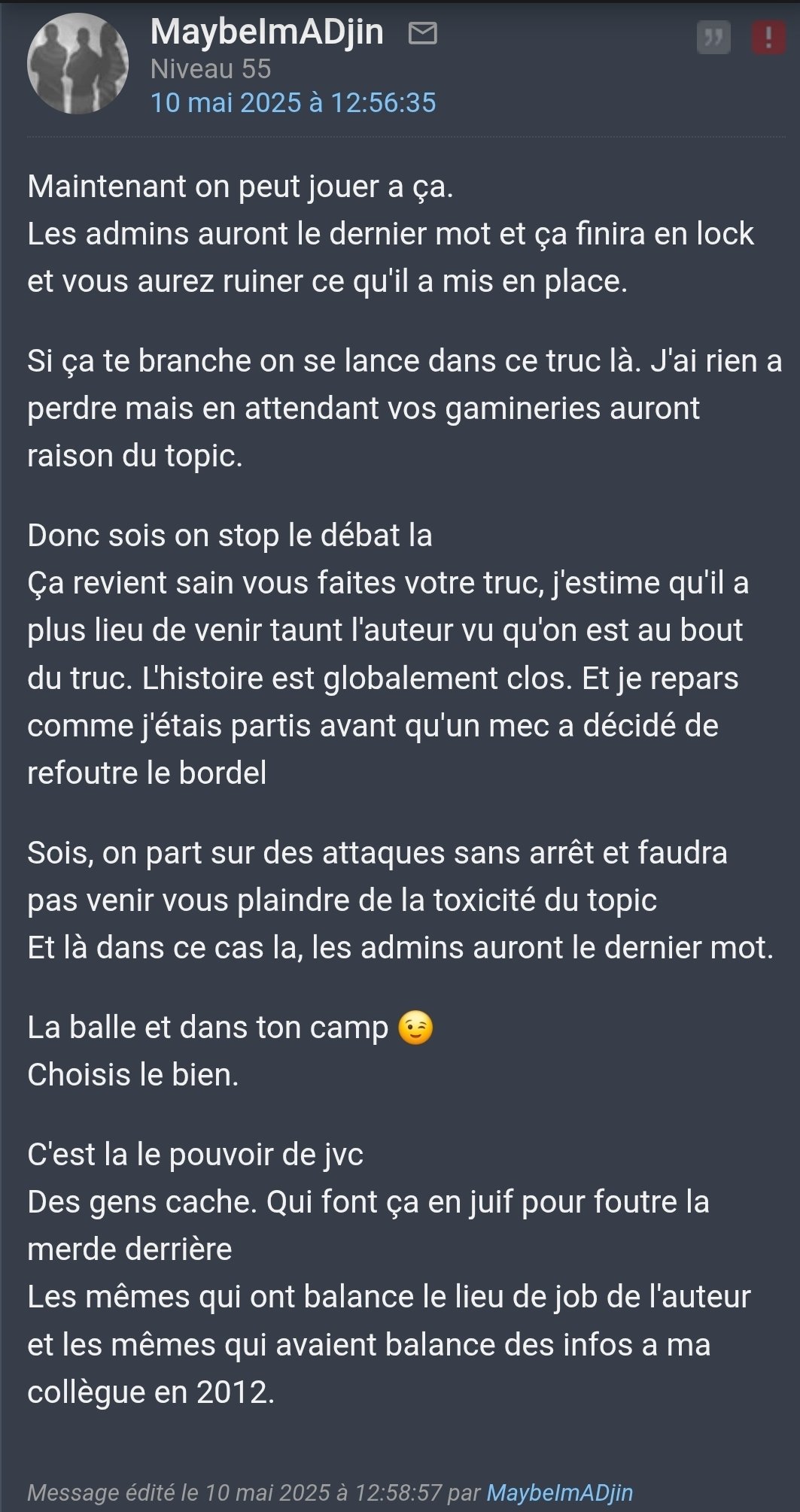This screenshot has height=1512, width=800.
Task: Open the MaybeImADjin username profile at top
Action: (267, 32)
